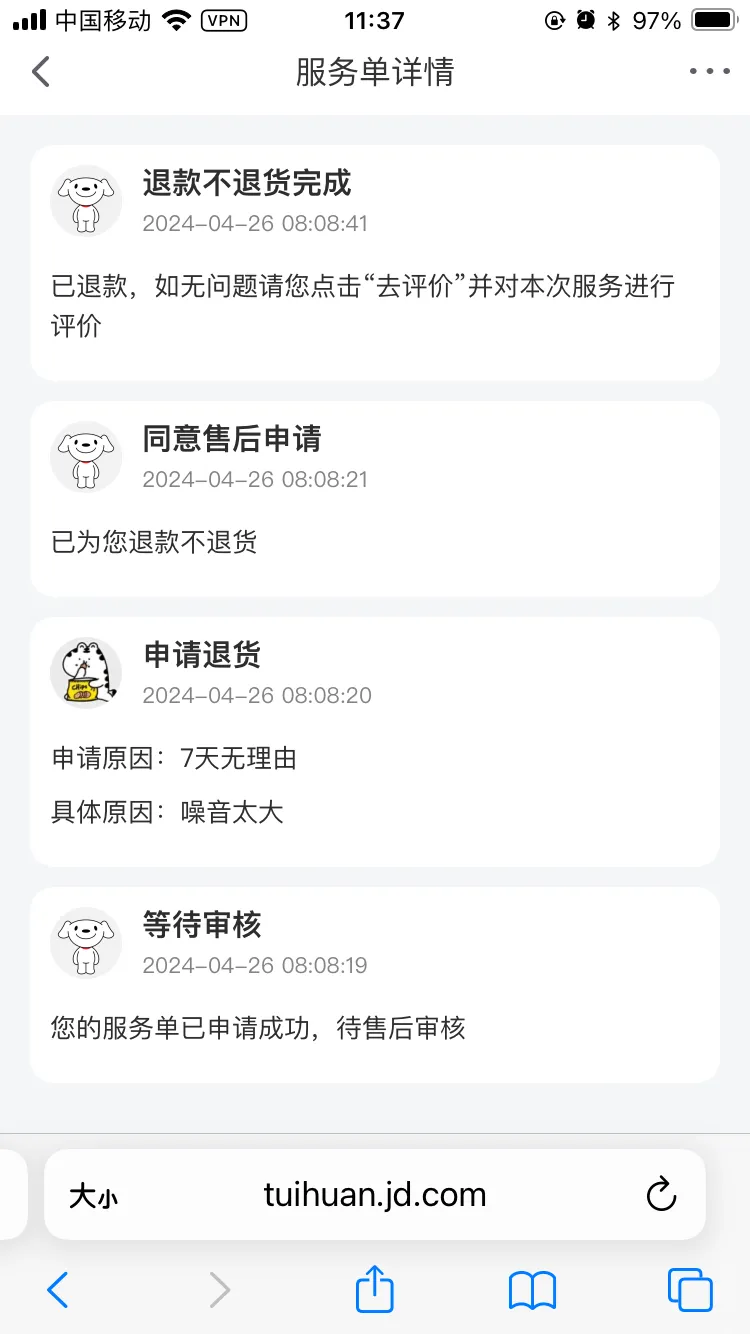Go back from the 服务单详情 page
The width and height of the screenshot is (750, 1334).
coord(41,72)
